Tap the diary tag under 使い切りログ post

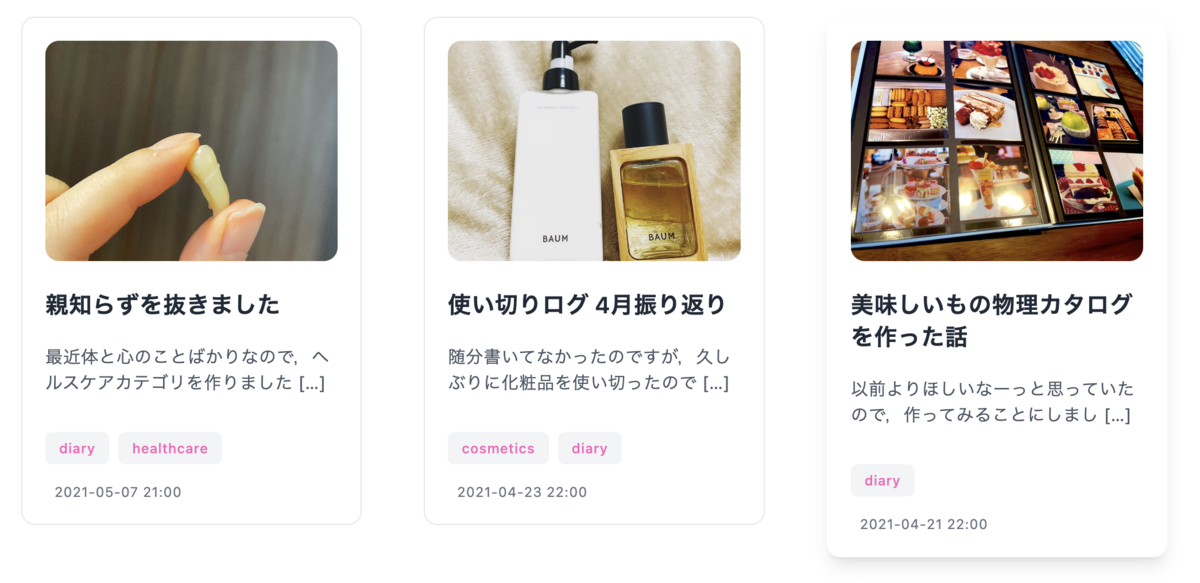coord(589,448)
